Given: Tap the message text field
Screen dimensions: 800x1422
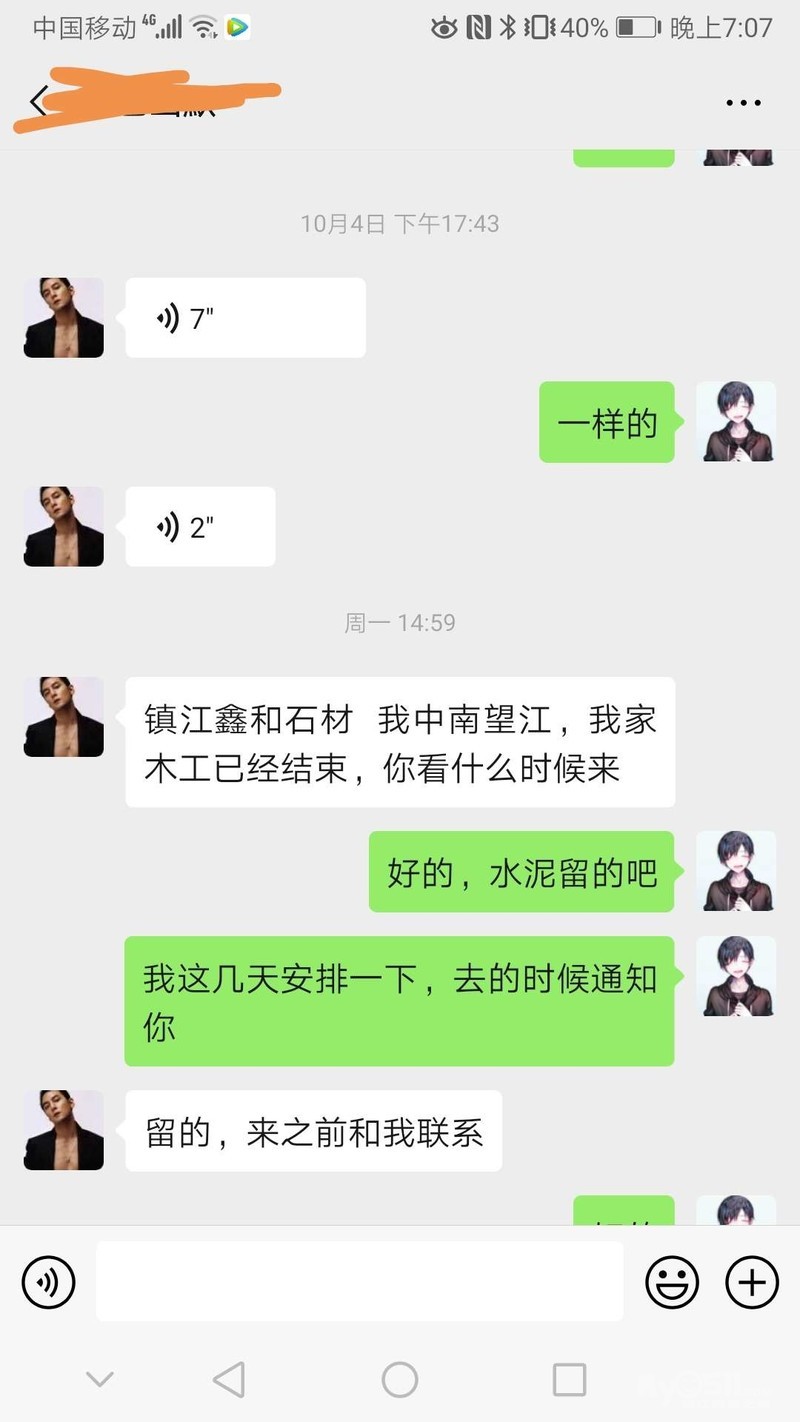Looking at the screenshot, I should (x=360, y=1281).
